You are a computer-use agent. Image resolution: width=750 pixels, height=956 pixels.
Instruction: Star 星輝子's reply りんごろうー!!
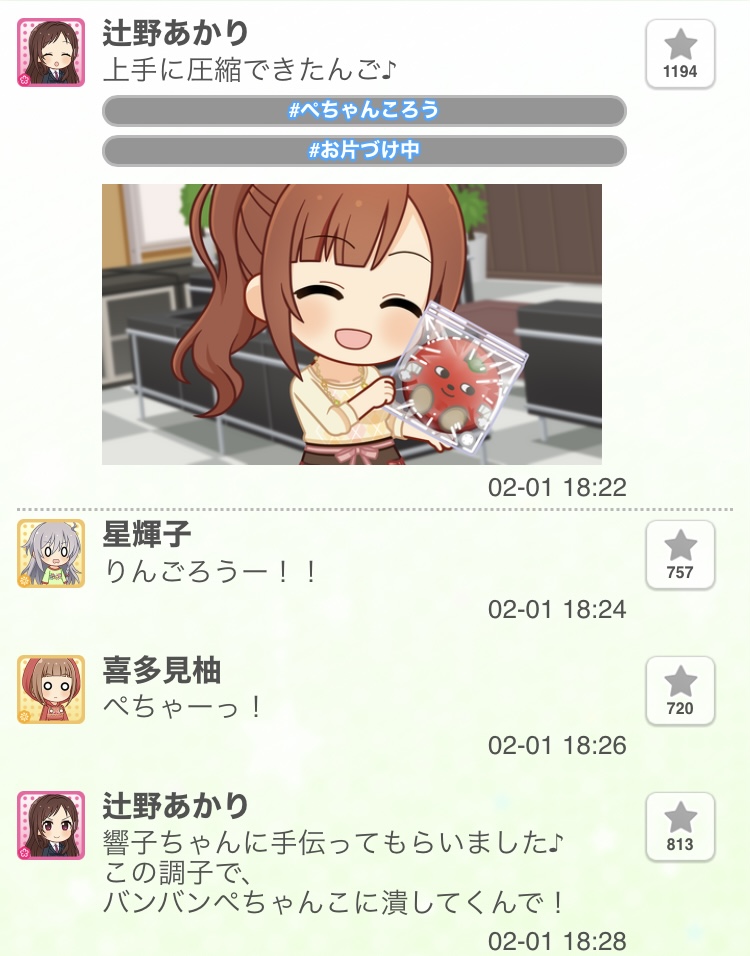680,554
